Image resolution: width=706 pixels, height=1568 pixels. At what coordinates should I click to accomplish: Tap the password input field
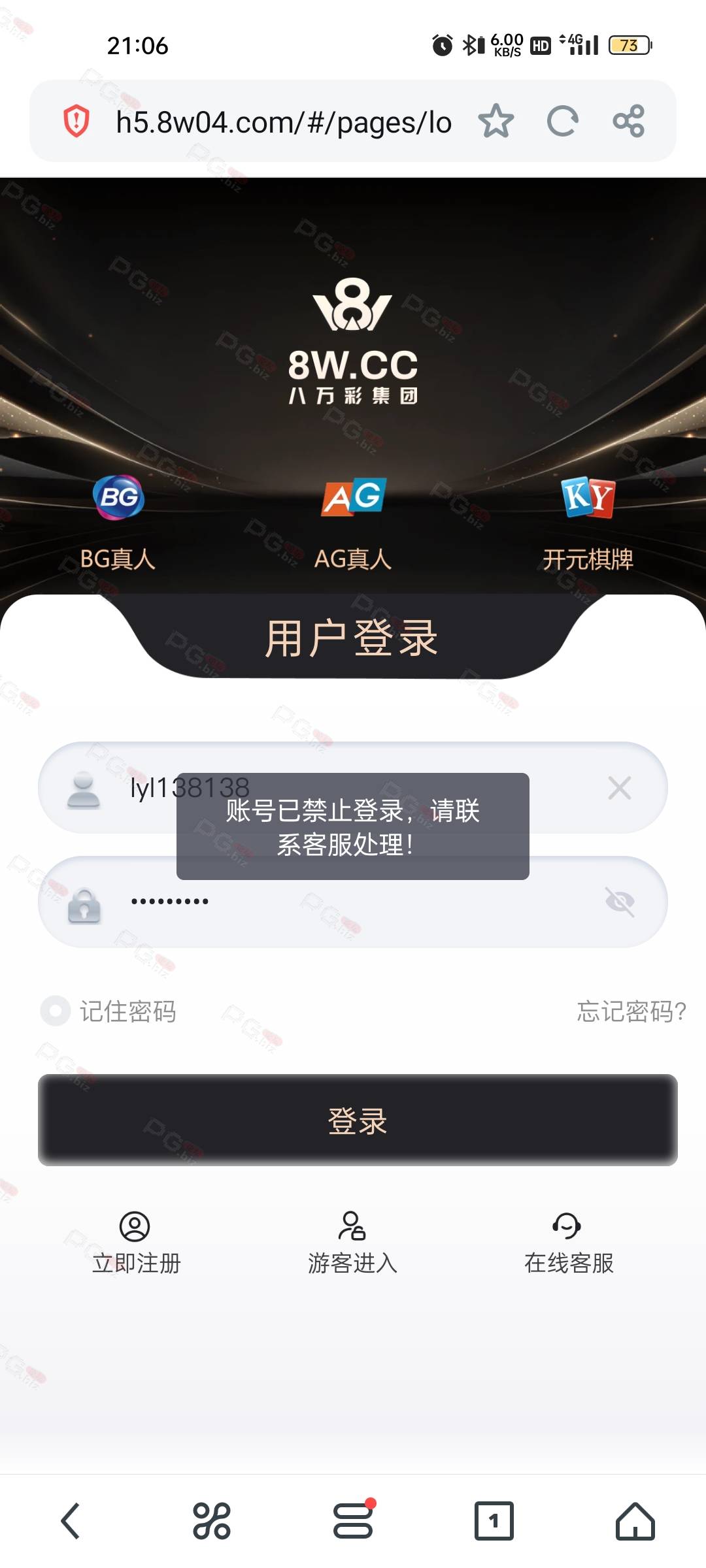353,902
